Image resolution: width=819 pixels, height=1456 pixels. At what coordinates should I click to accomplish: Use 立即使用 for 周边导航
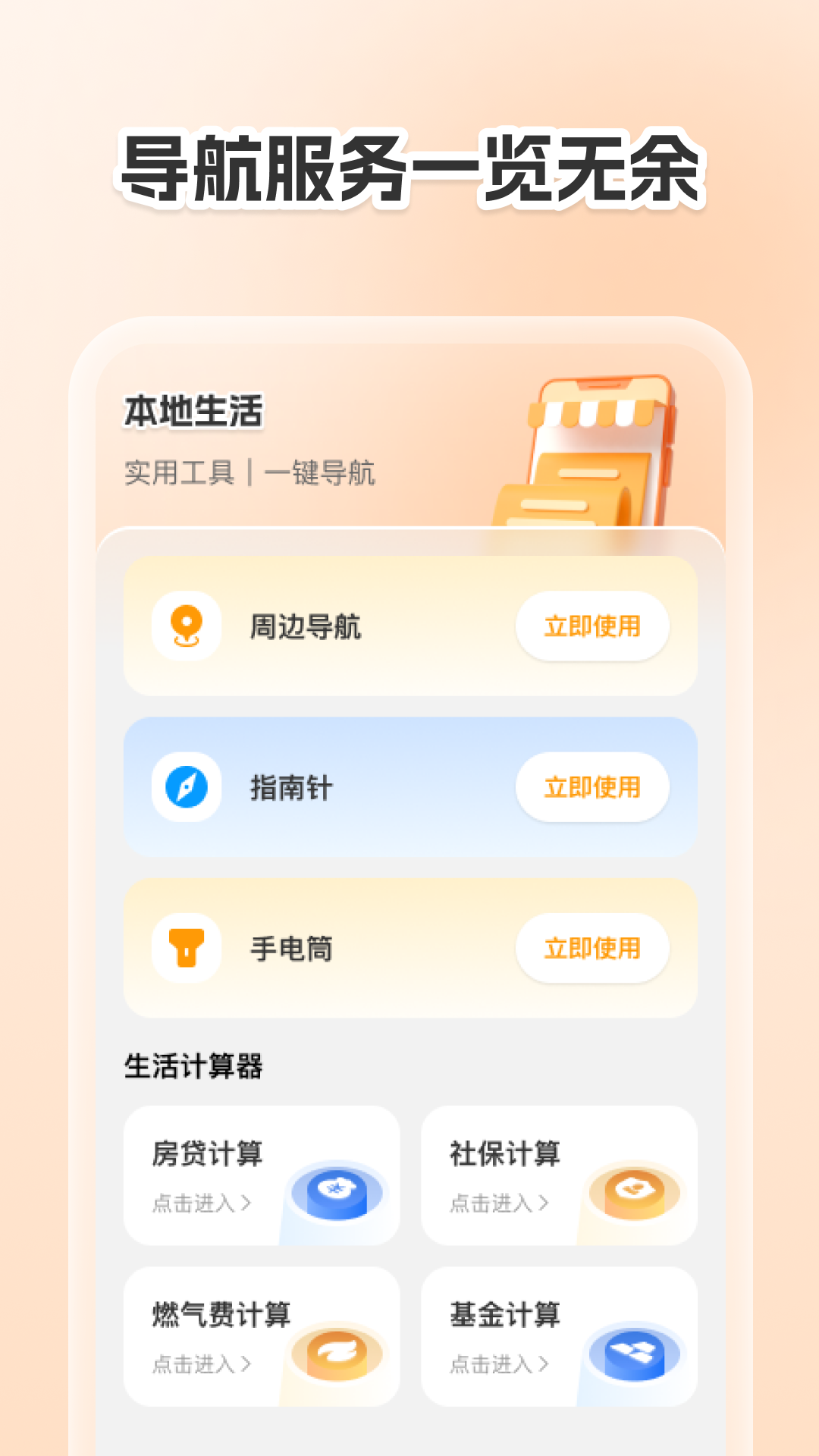coord(592,626)
